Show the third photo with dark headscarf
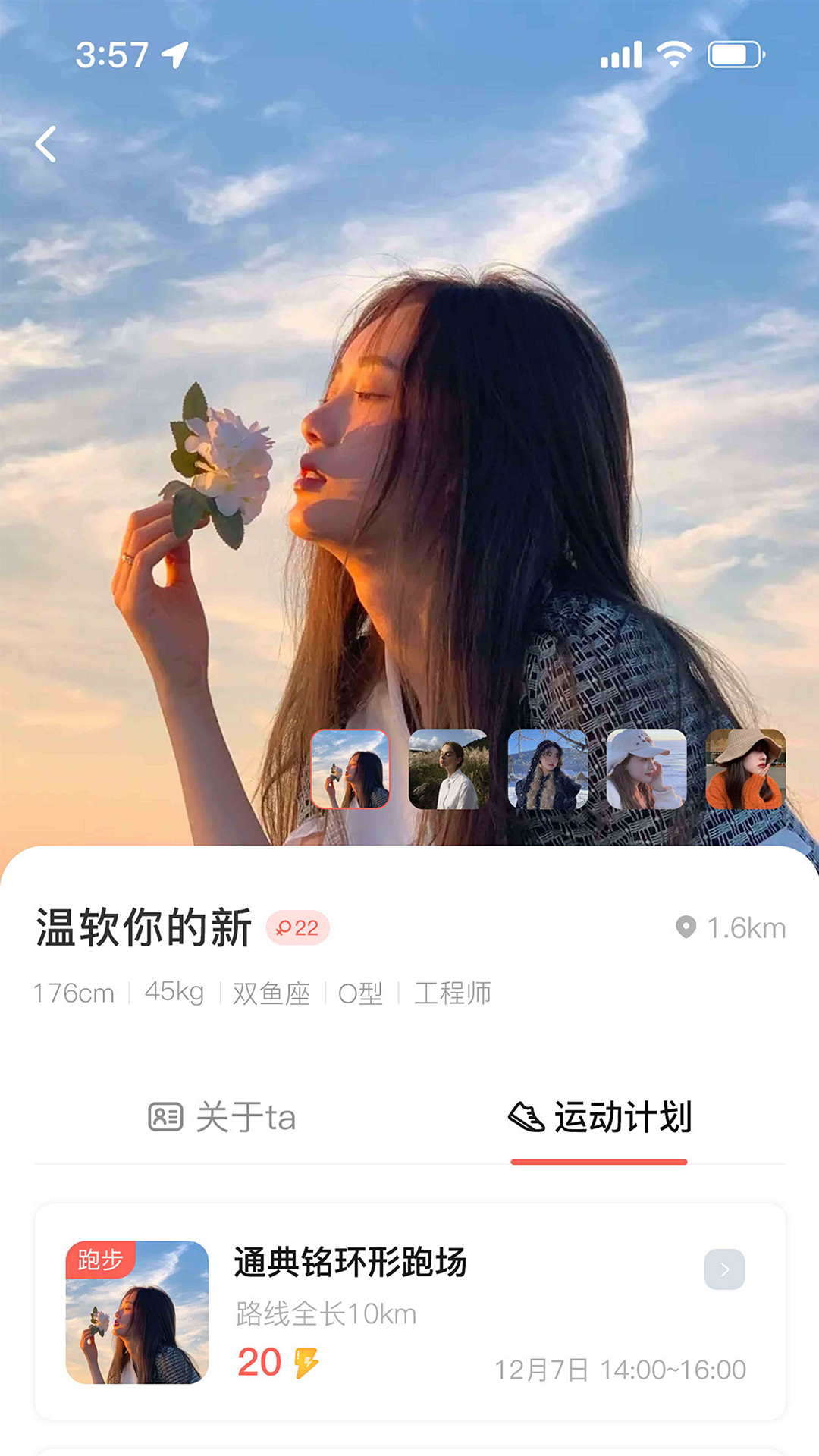The width and height of the screenshot is (819, 1456). click(548, 769)
